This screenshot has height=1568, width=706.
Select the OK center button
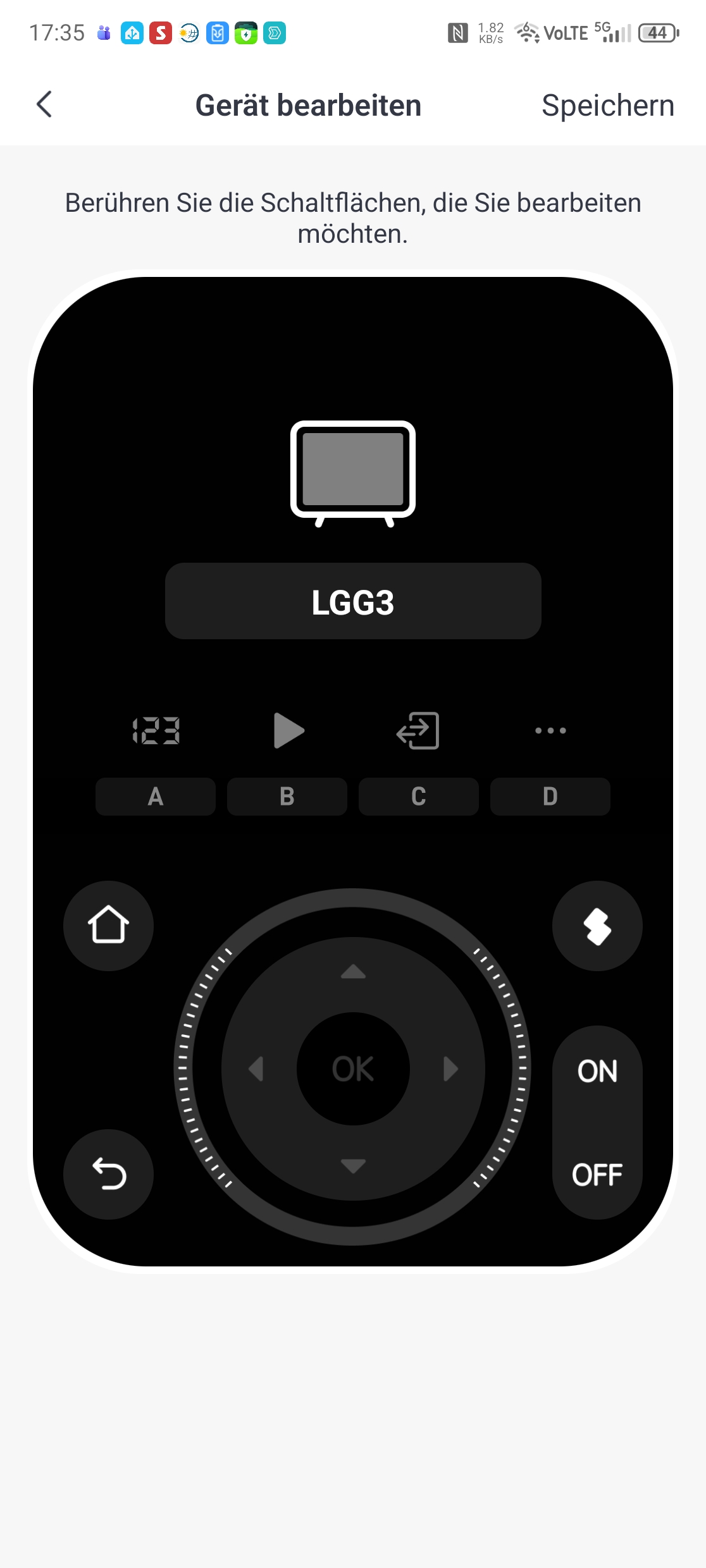click(353, 1069)
